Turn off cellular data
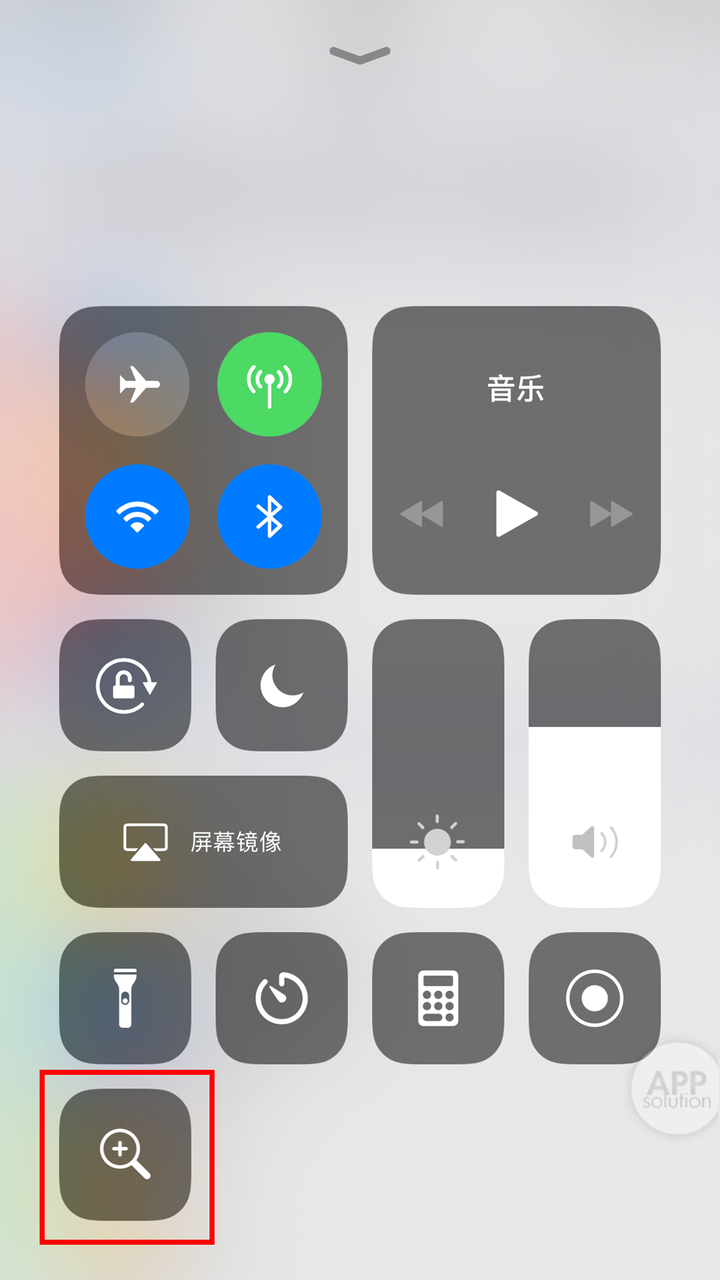The image size is (720, 1280). [x=269, y=384]
